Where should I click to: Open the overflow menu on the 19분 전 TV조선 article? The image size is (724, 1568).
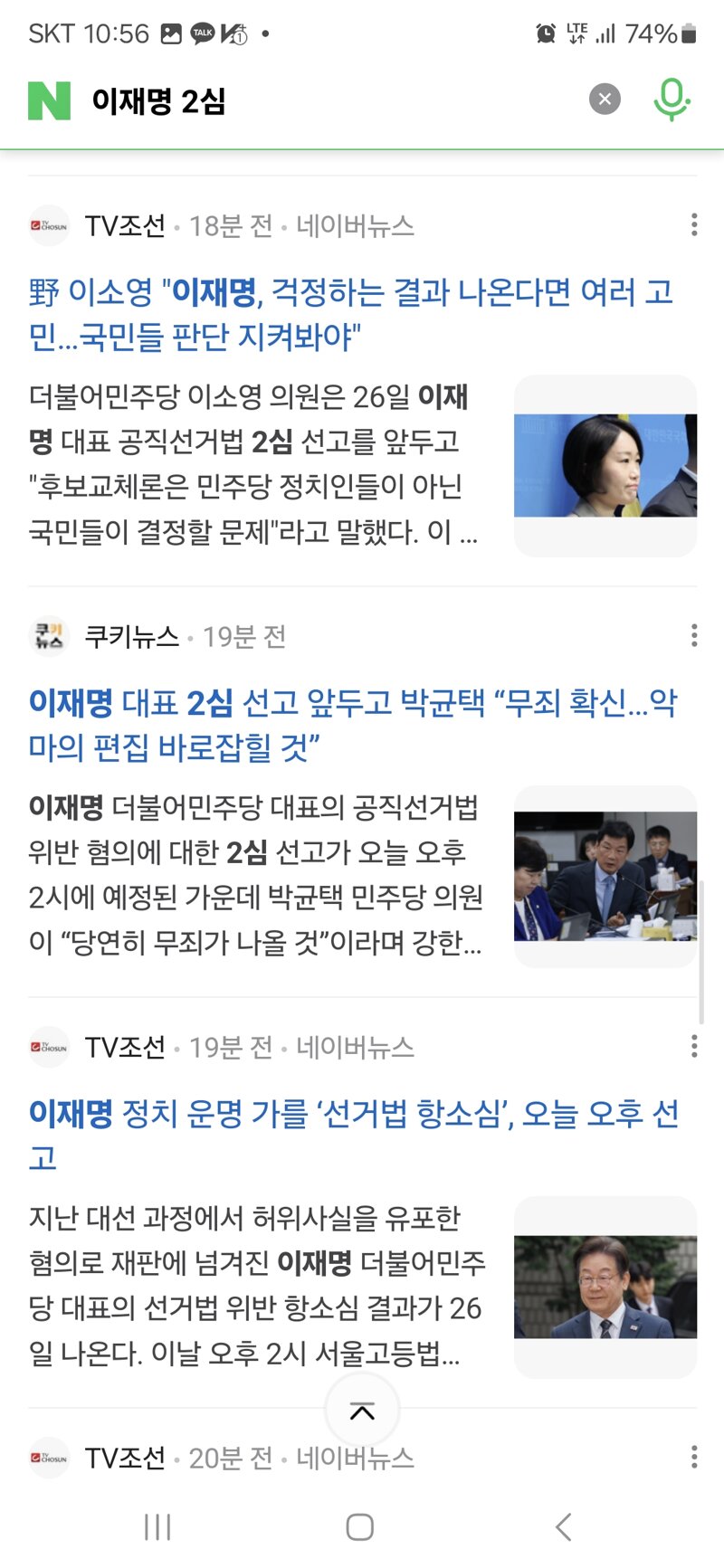coord(694,1046)
